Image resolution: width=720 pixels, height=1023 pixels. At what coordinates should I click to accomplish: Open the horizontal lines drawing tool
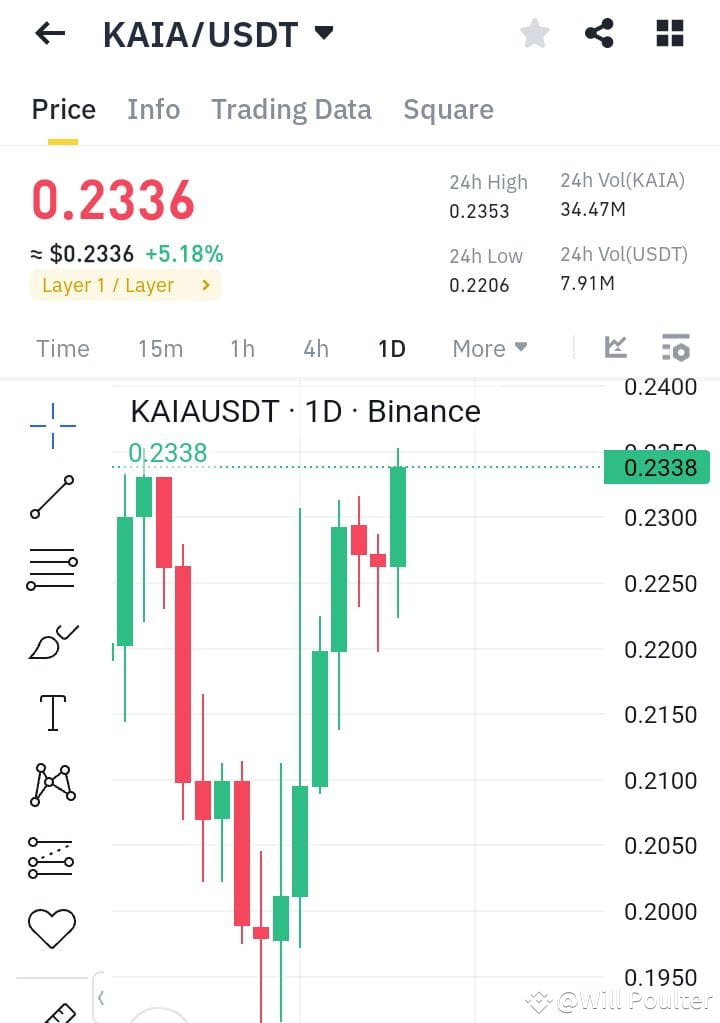click(x=50, y=568)
